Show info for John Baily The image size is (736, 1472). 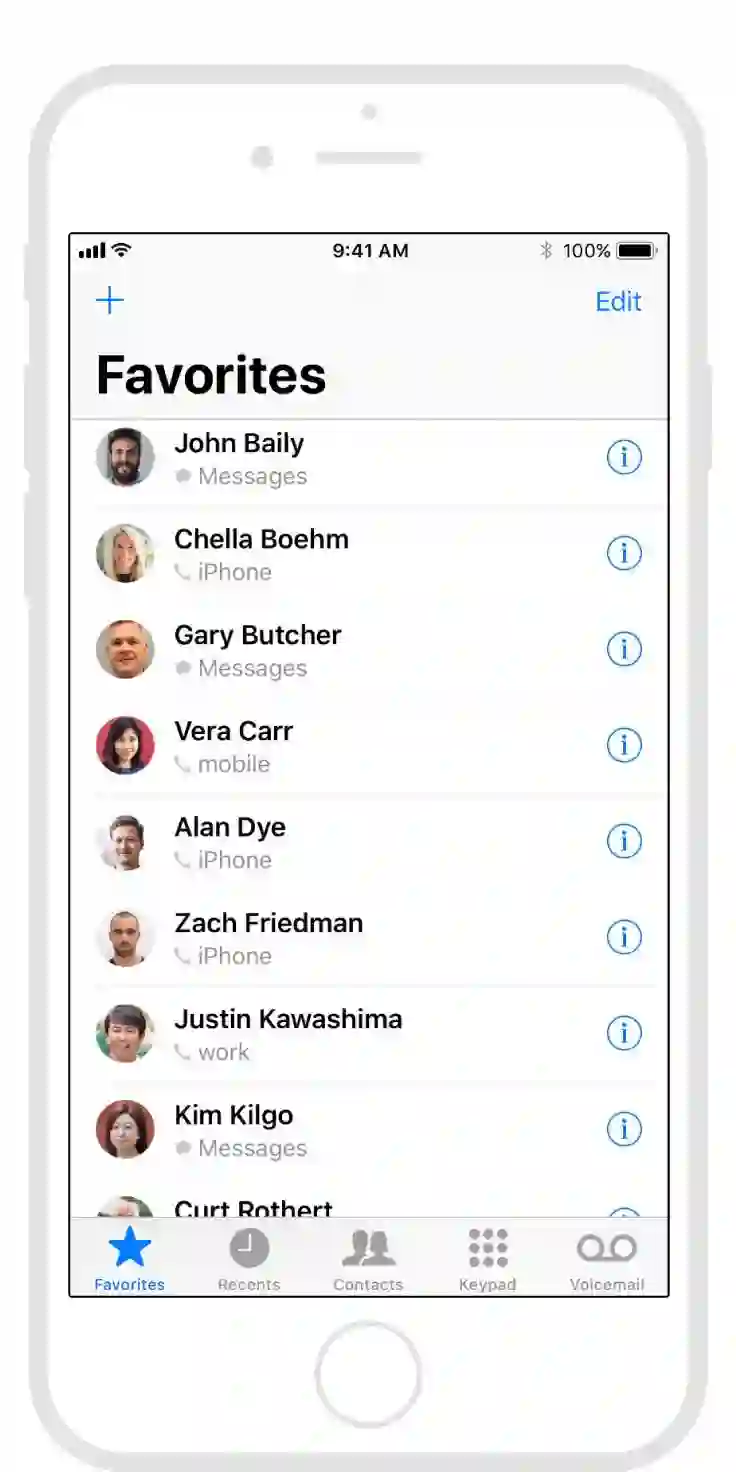624,457
